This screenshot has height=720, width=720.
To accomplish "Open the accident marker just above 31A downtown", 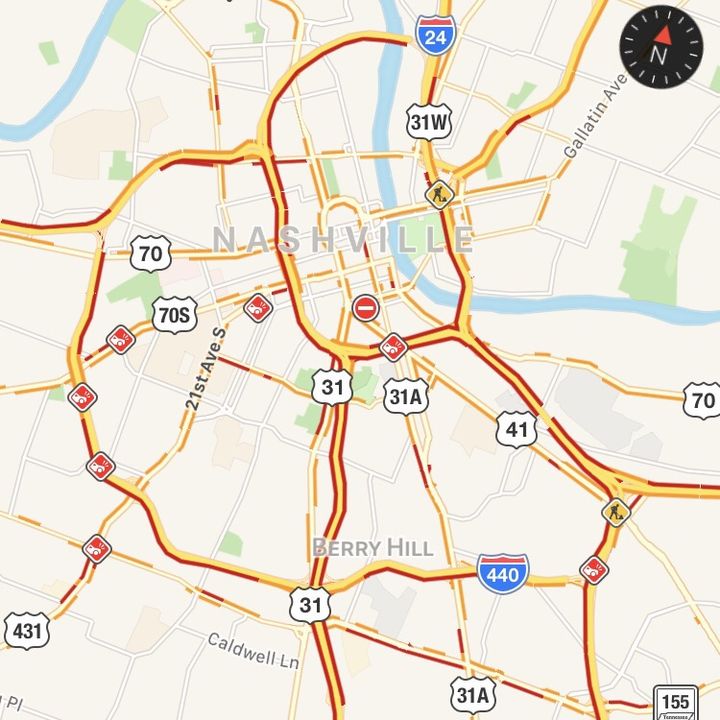I will tap(394, 347).
